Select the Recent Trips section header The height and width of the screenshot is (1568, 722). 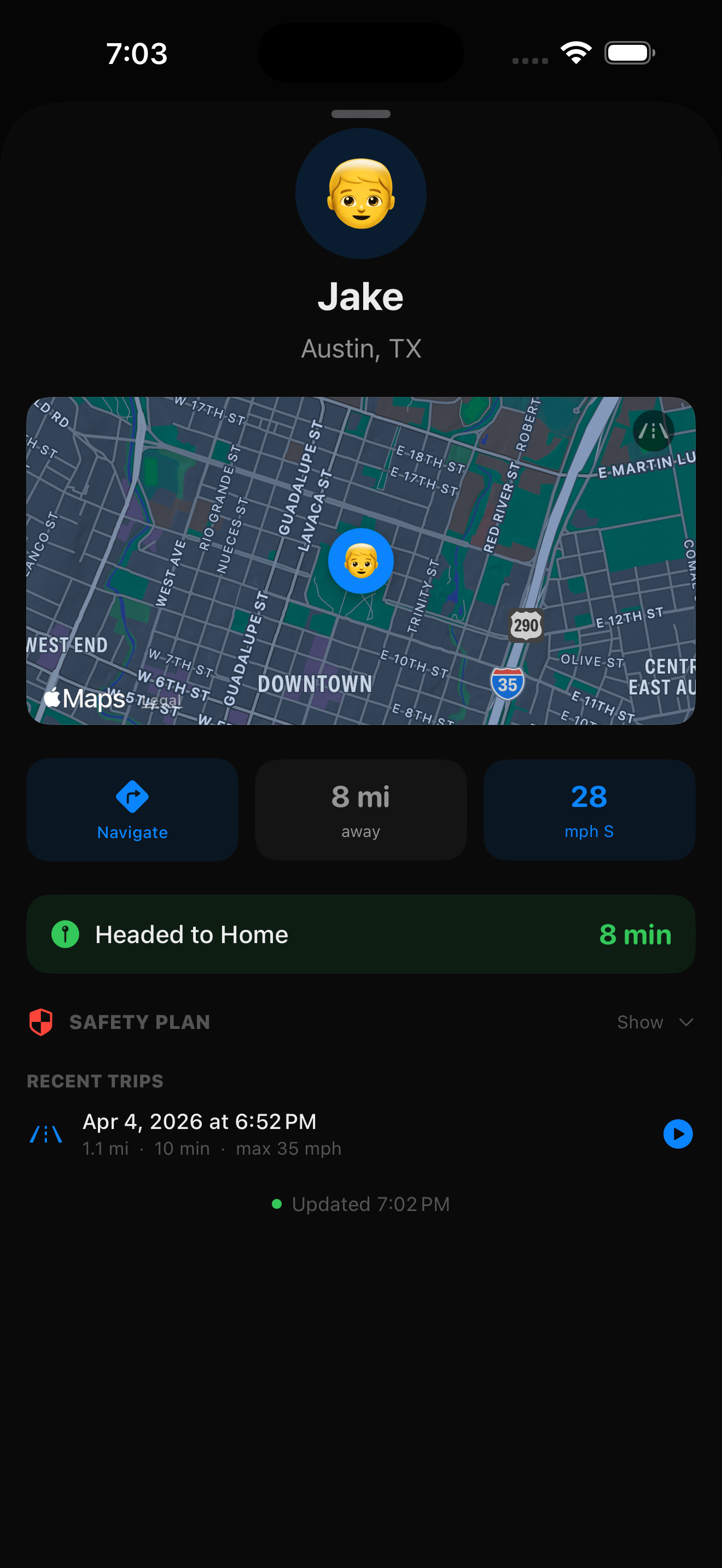click(x=95, y=1080)
